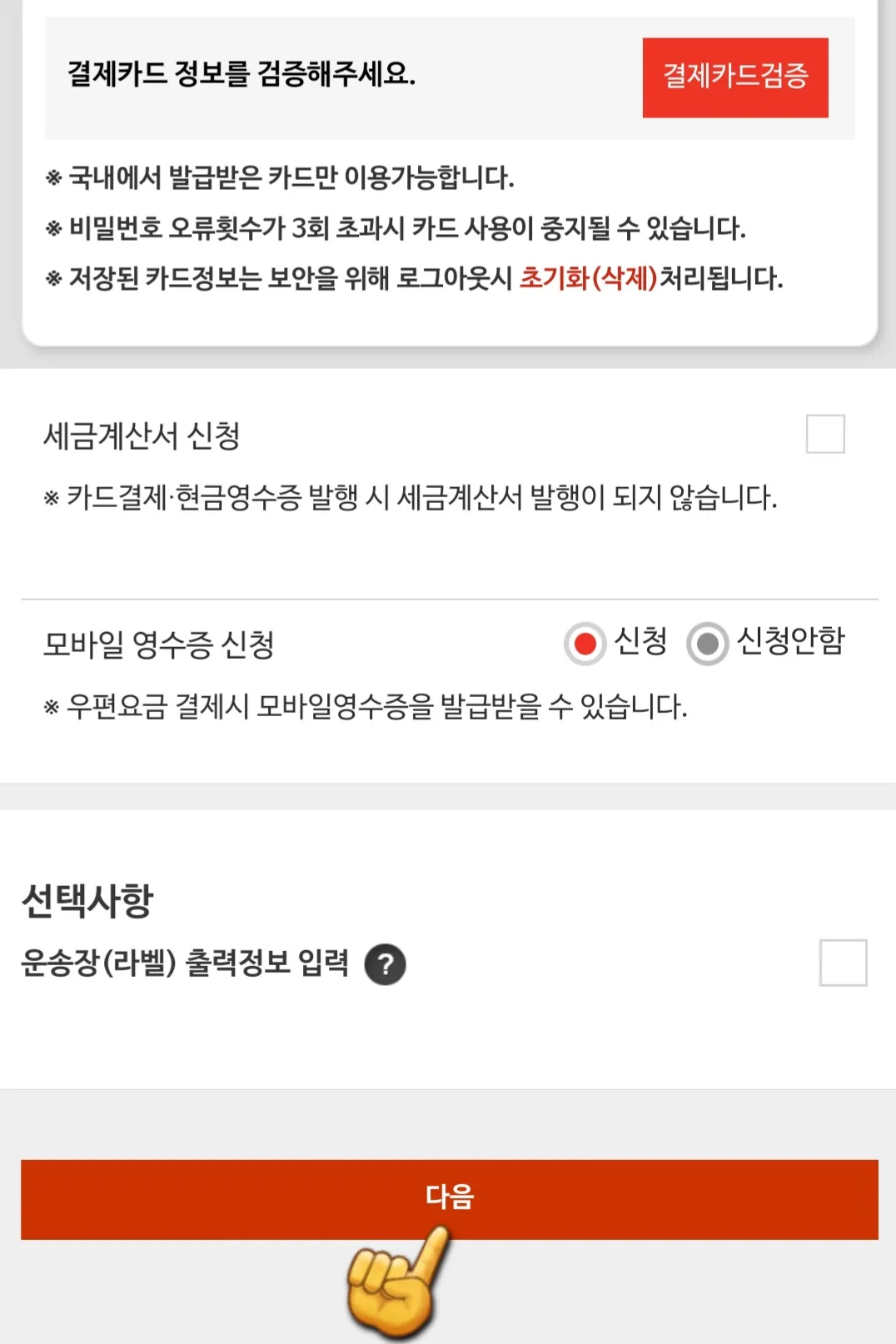The height and width of the screenshot is (1344, 896).
Task: Click the 결제카드 정보를 검증해주세요 notice text
Action: [x=241, y=74]
